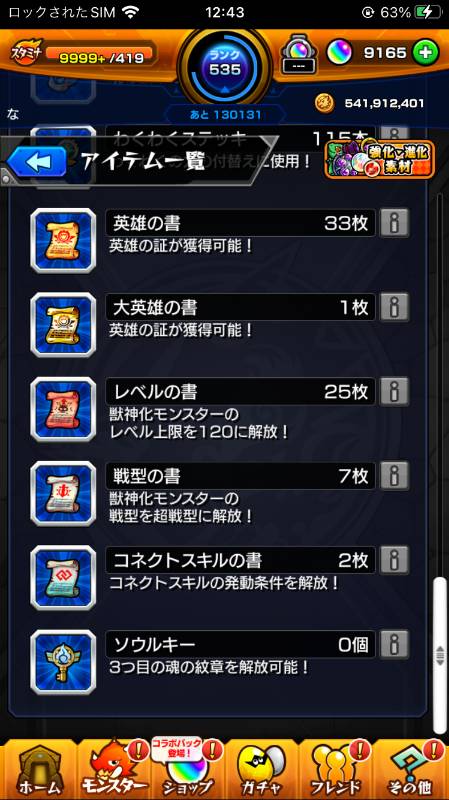View info for 大英雄の書

[x=394, y=307]
